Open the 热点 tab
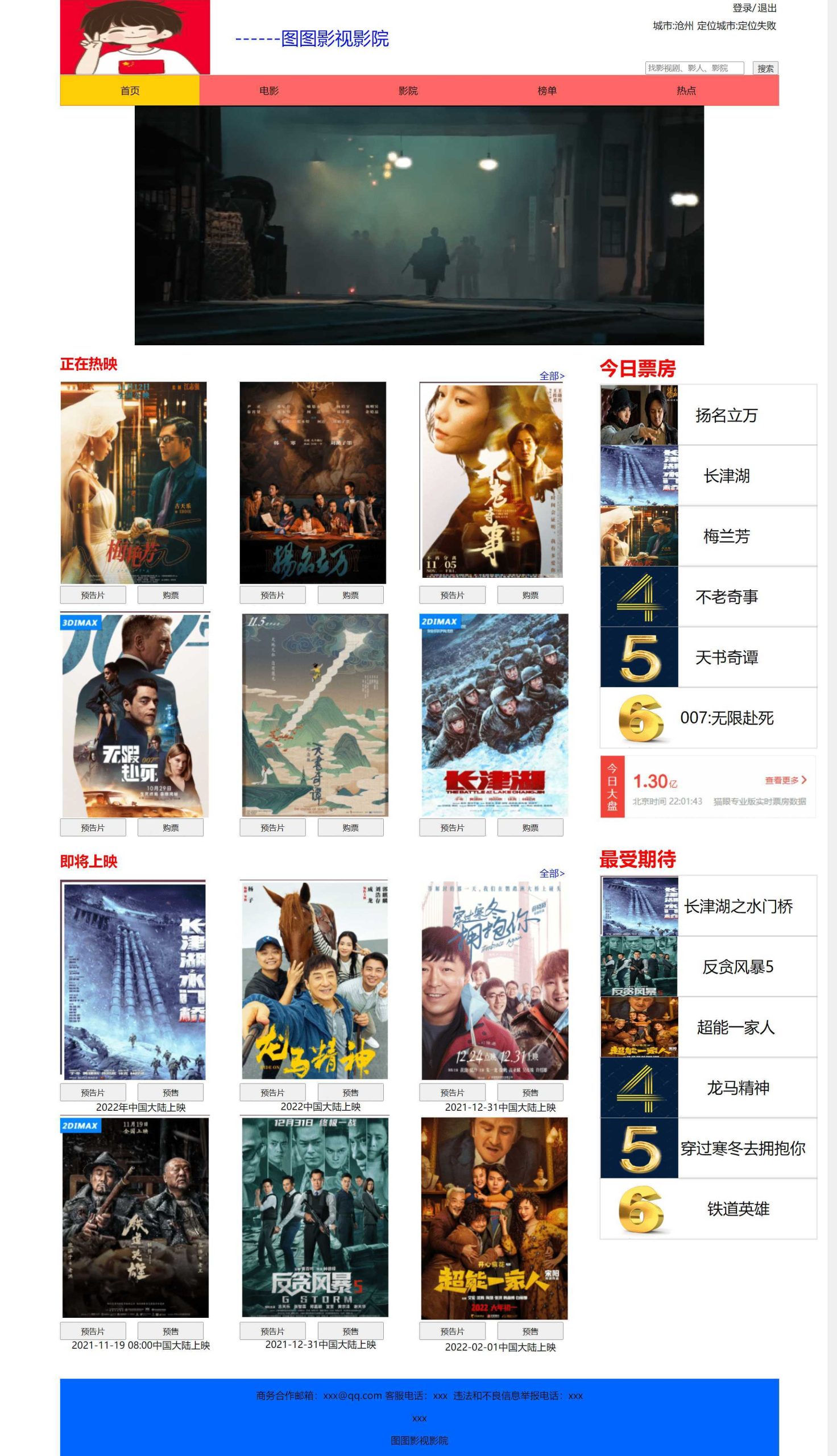 [x=686, y=91]
